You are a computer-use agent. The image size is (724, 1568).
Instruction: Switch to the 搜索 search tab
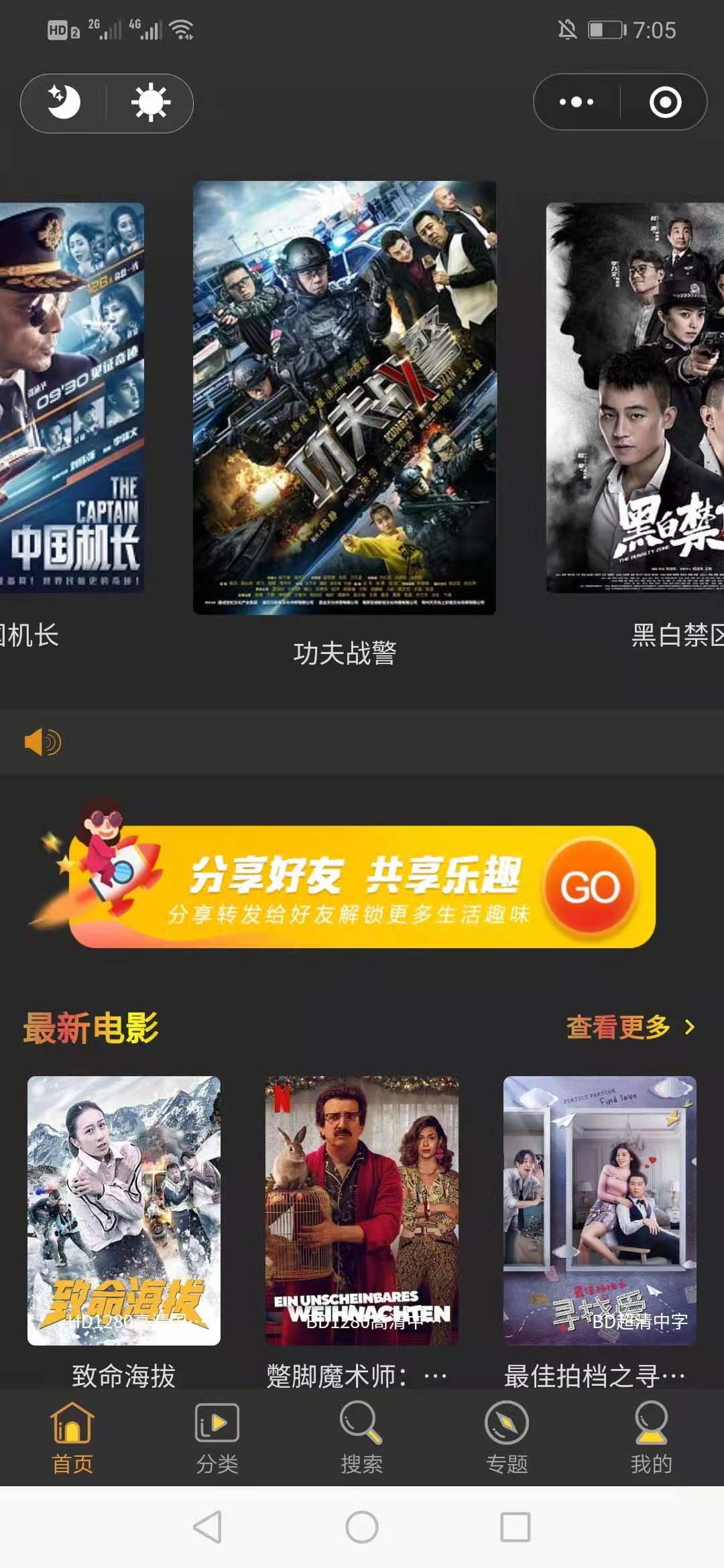pos(362,1437)
